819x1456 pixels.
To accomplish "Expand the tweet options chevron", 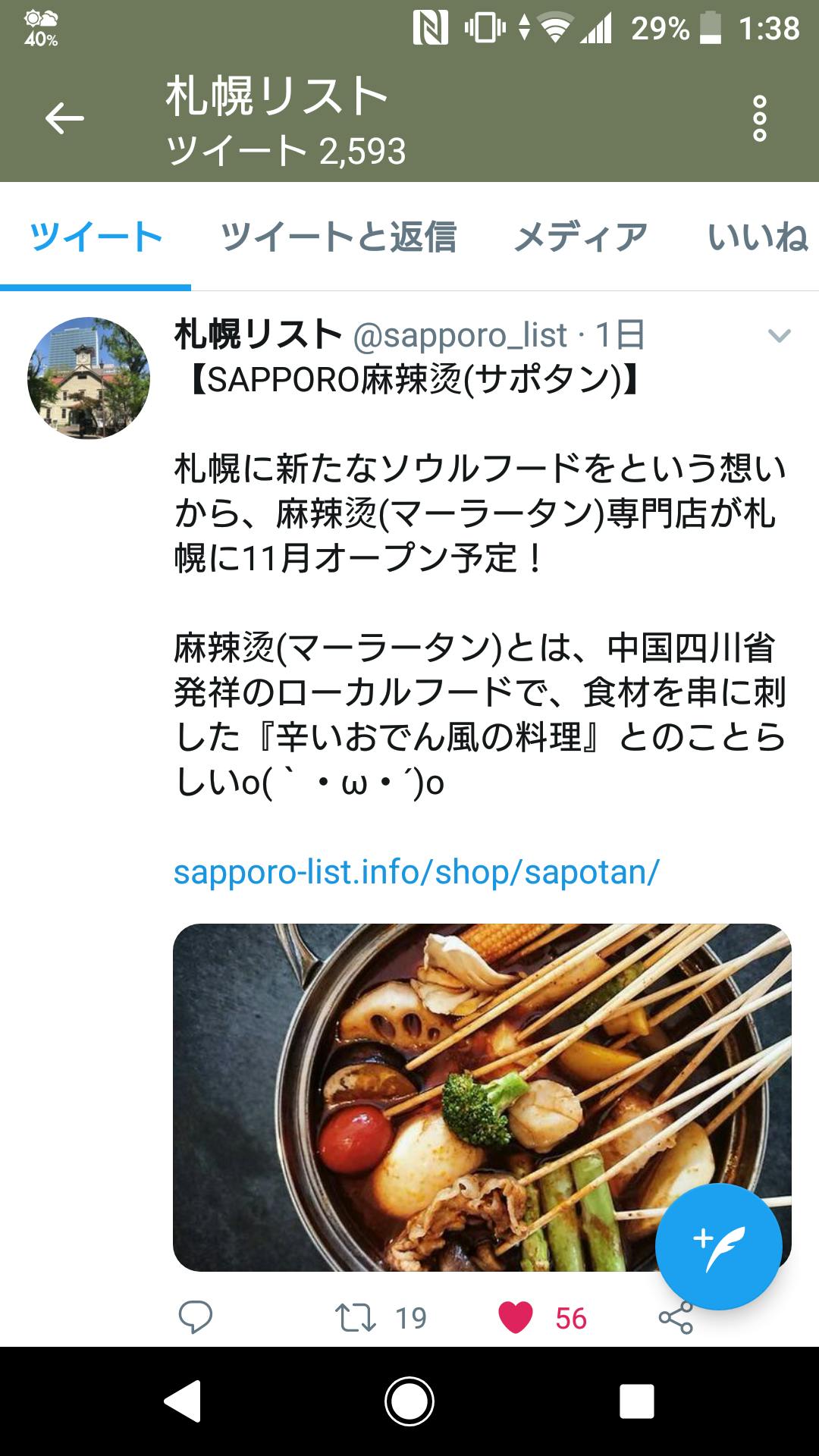I will click(779, 335).
